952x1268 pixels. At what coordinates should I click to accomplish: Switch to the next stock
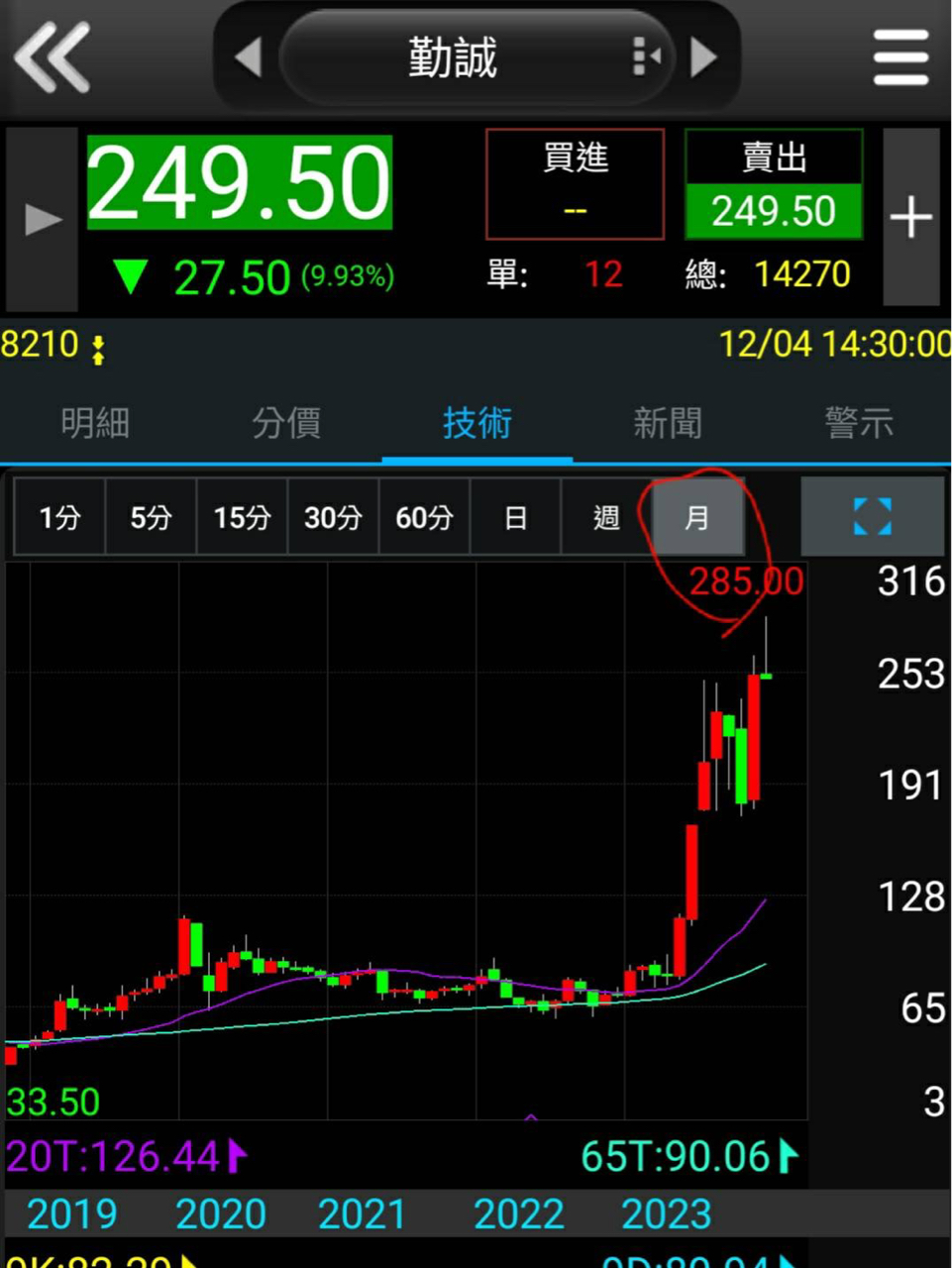click(x=703, y=57)
